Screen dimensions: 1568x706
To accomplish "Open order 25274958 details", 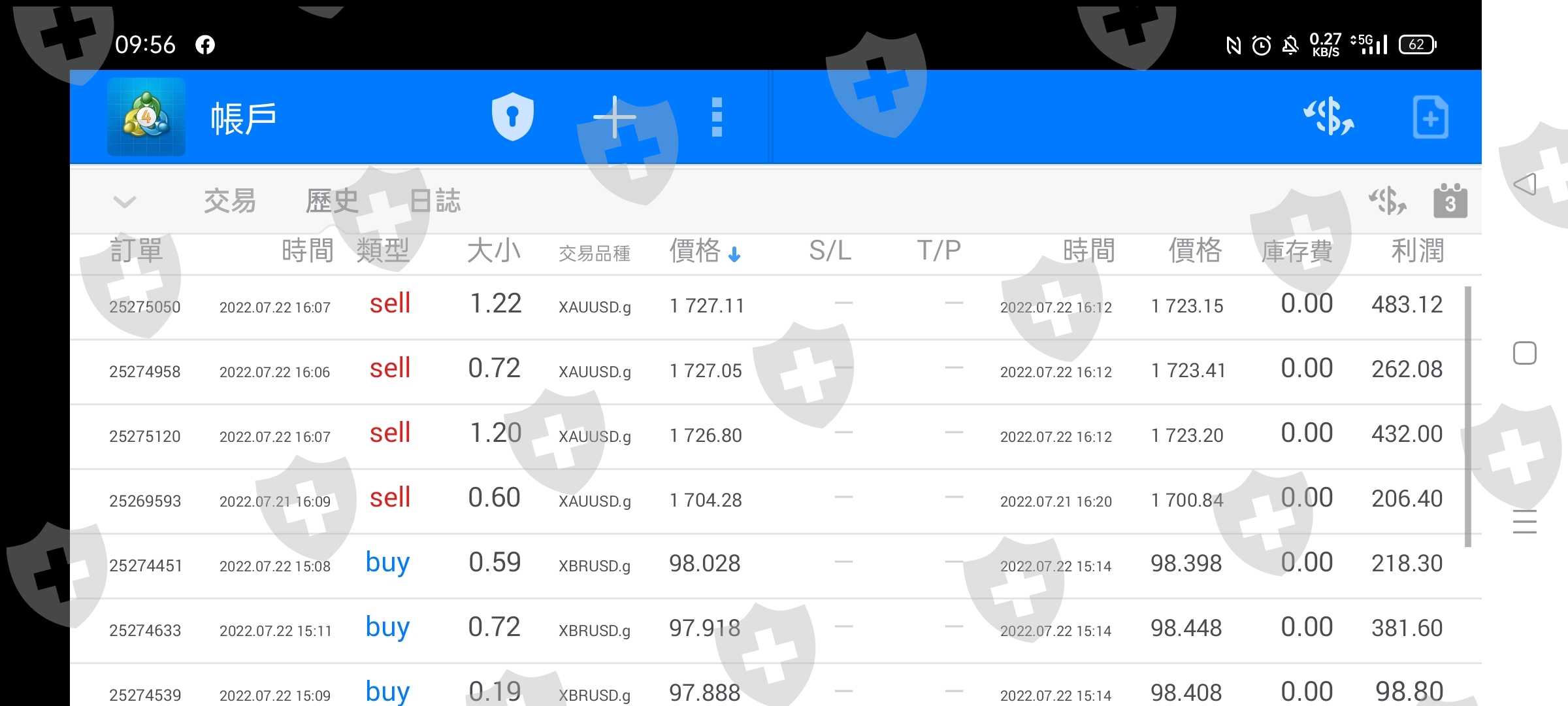I will pyautogui.click(x=776, y=371).
